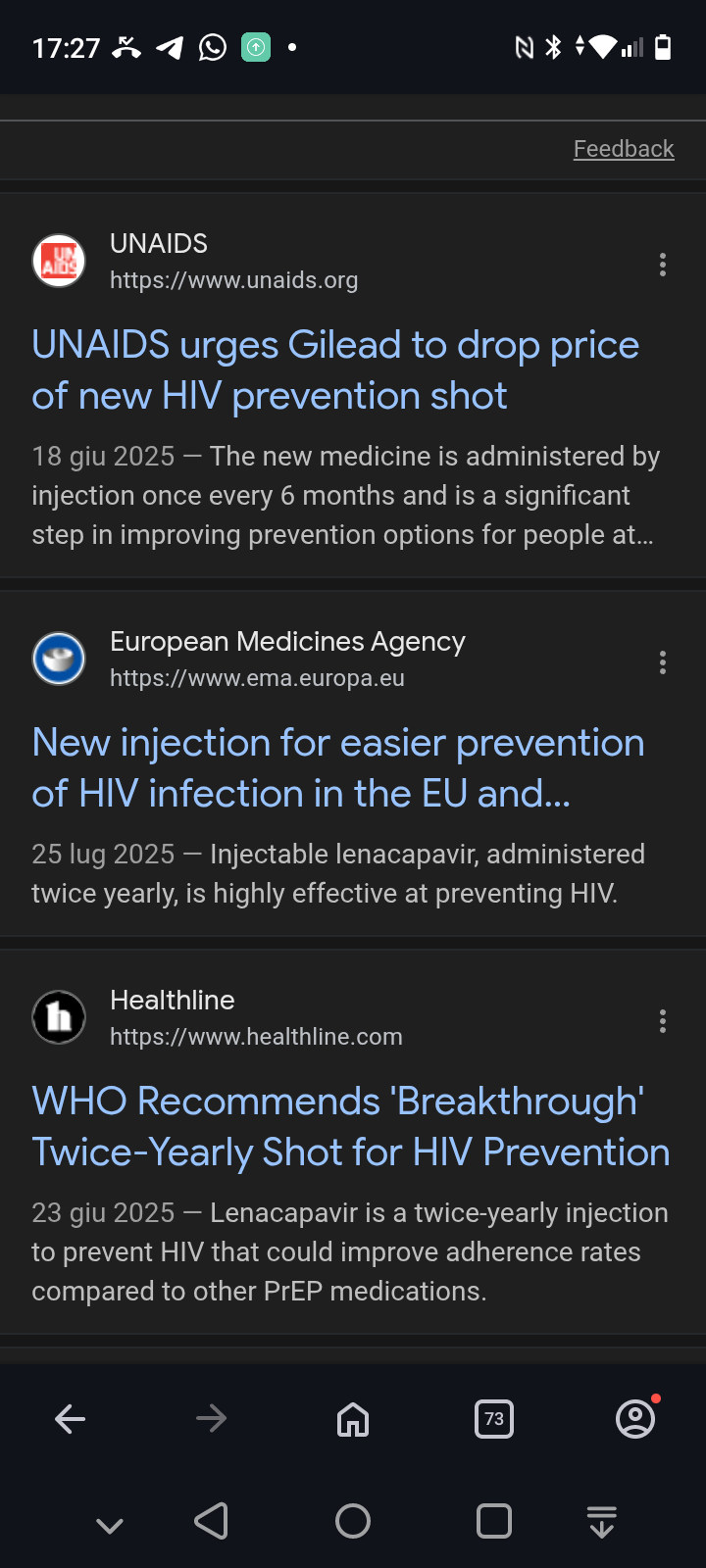706x1568 pixels.
Task: Tap the system home button
Action: [x=353, y=1521]
